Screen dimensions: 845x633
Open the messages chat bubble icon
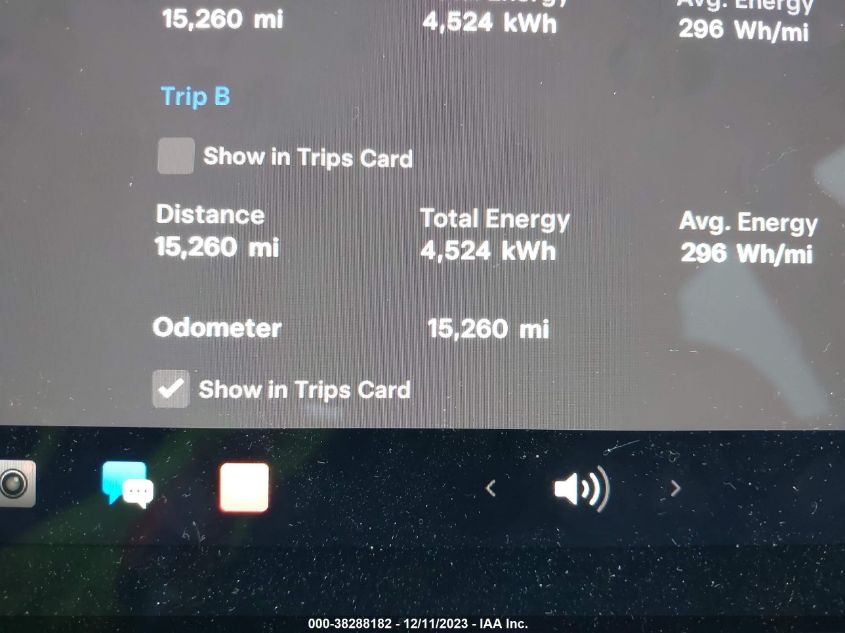point(127,485)
